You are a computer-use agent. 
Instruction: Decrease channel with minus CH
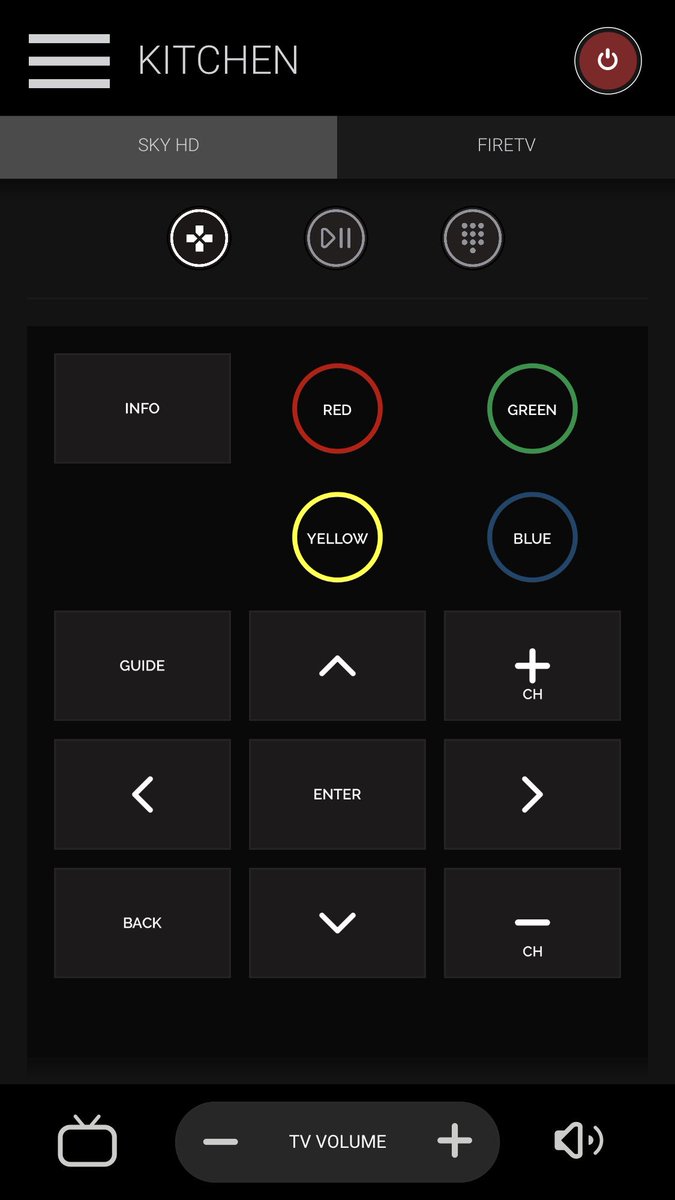click(x=532, y=923)
